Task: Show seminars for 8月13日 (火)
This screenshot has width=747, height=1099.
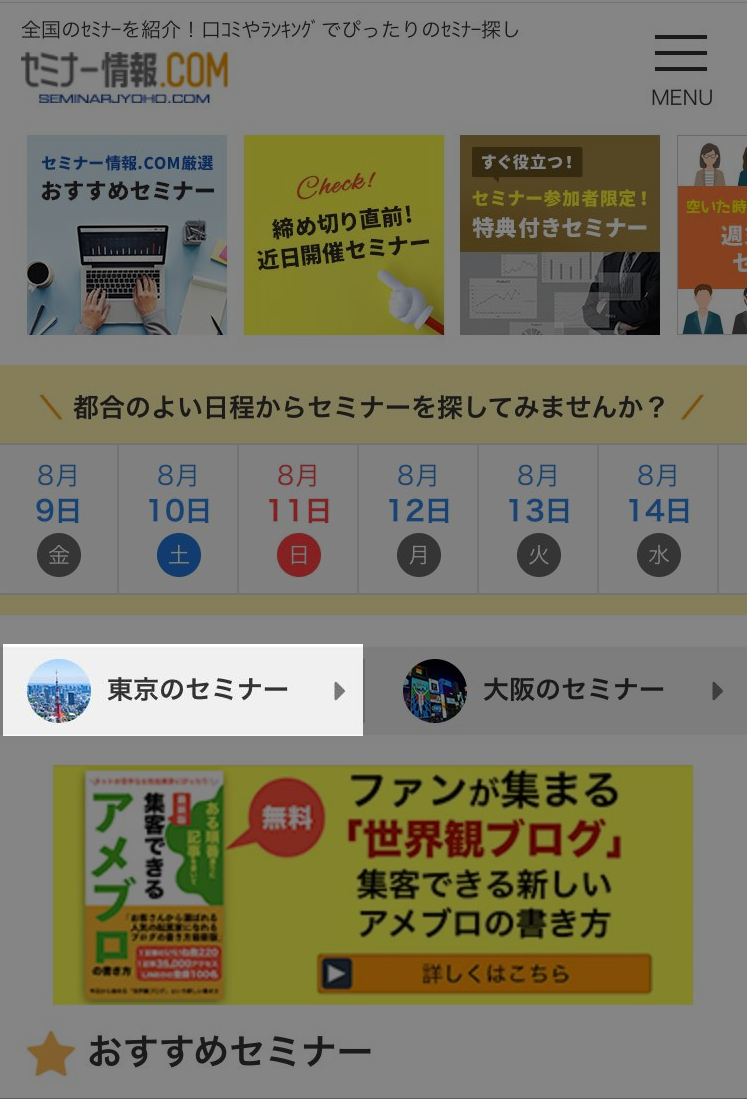Action: click(538, 520)
